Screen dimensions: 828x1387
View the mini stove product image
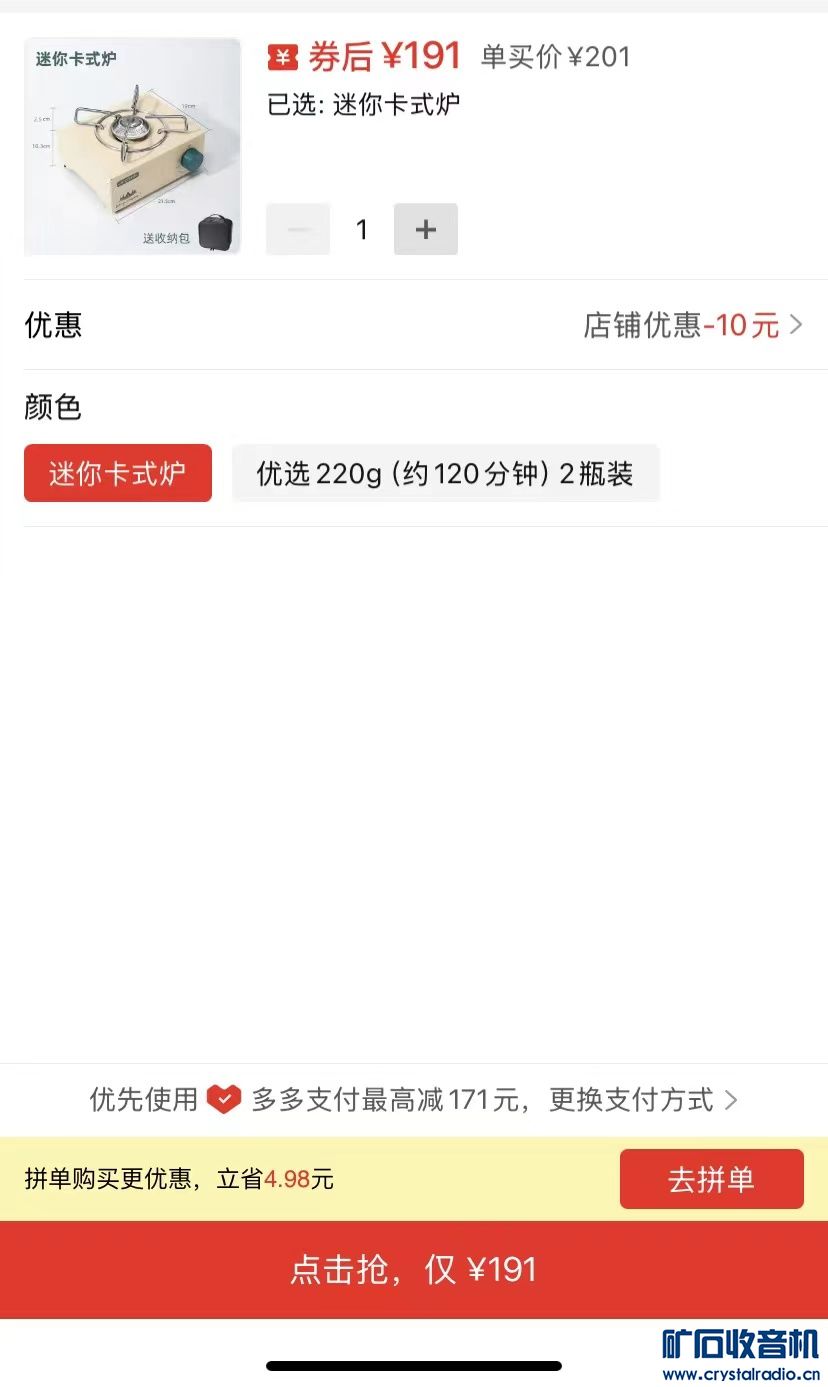coord(133,147)
